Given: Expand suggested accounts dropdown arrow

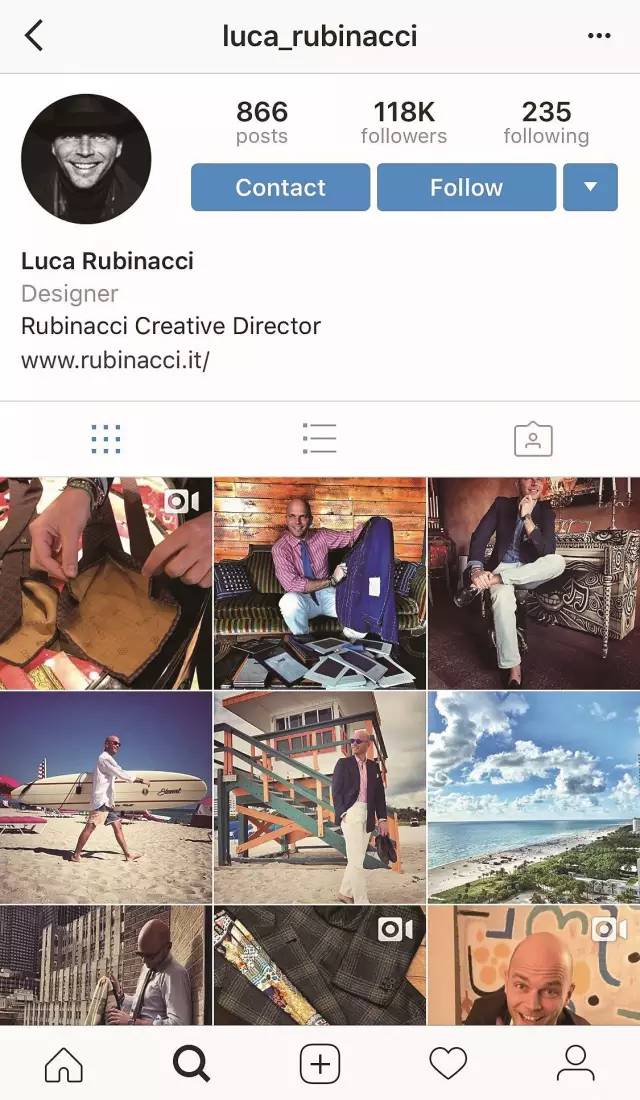Looking at the screenshot, I should click(590, 187).
